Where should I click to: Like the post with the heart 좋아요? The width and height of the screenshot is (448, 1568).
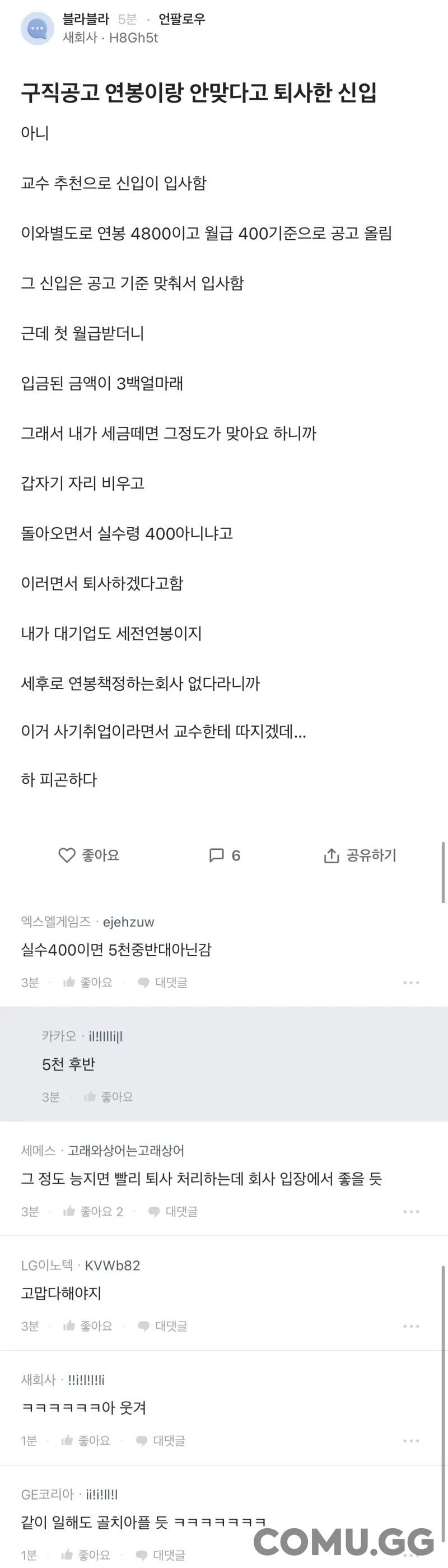(x=89, y=855)
